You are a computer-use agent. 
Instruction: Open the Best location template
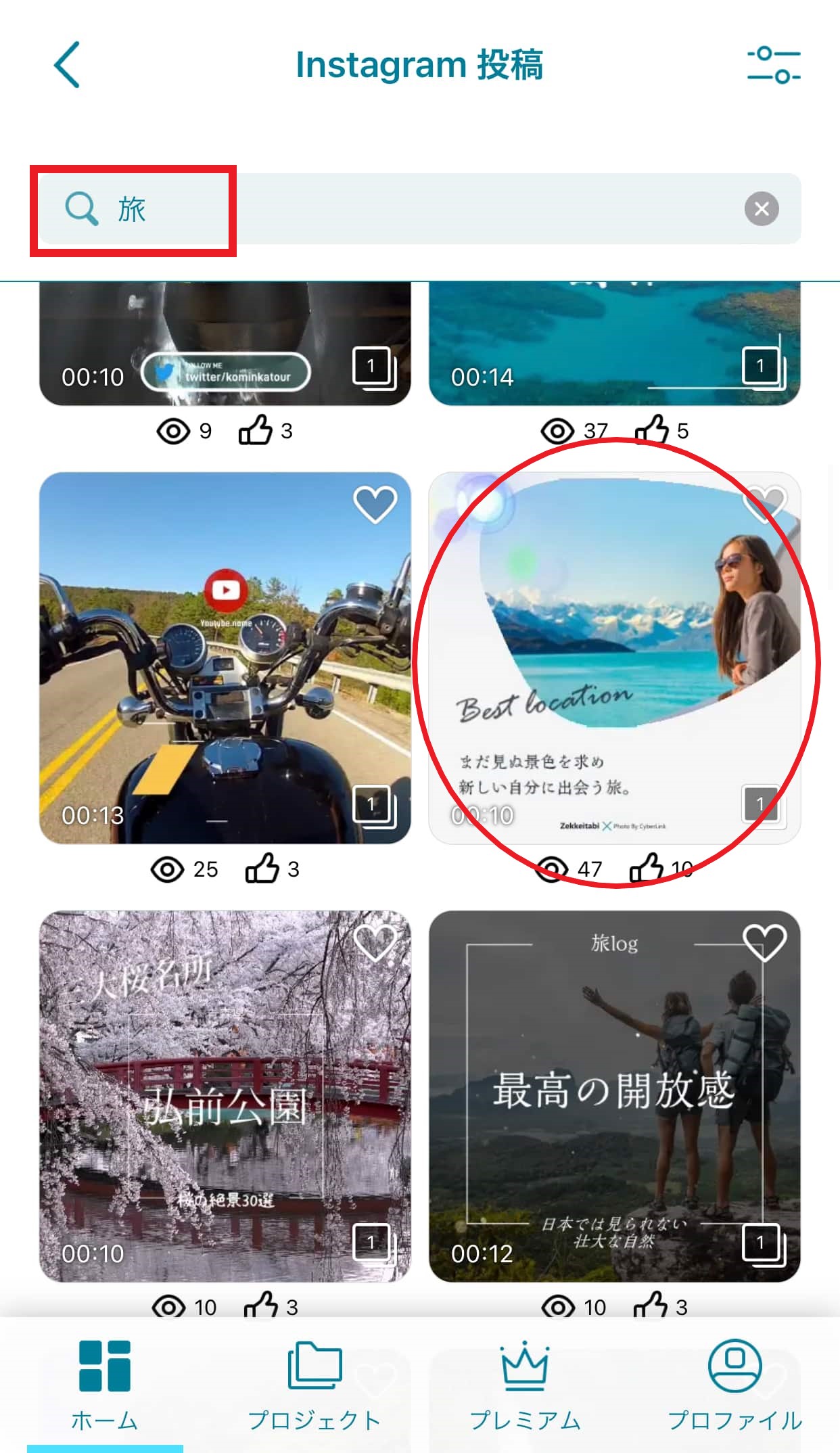pyautogui.click(x=614, y=658)
